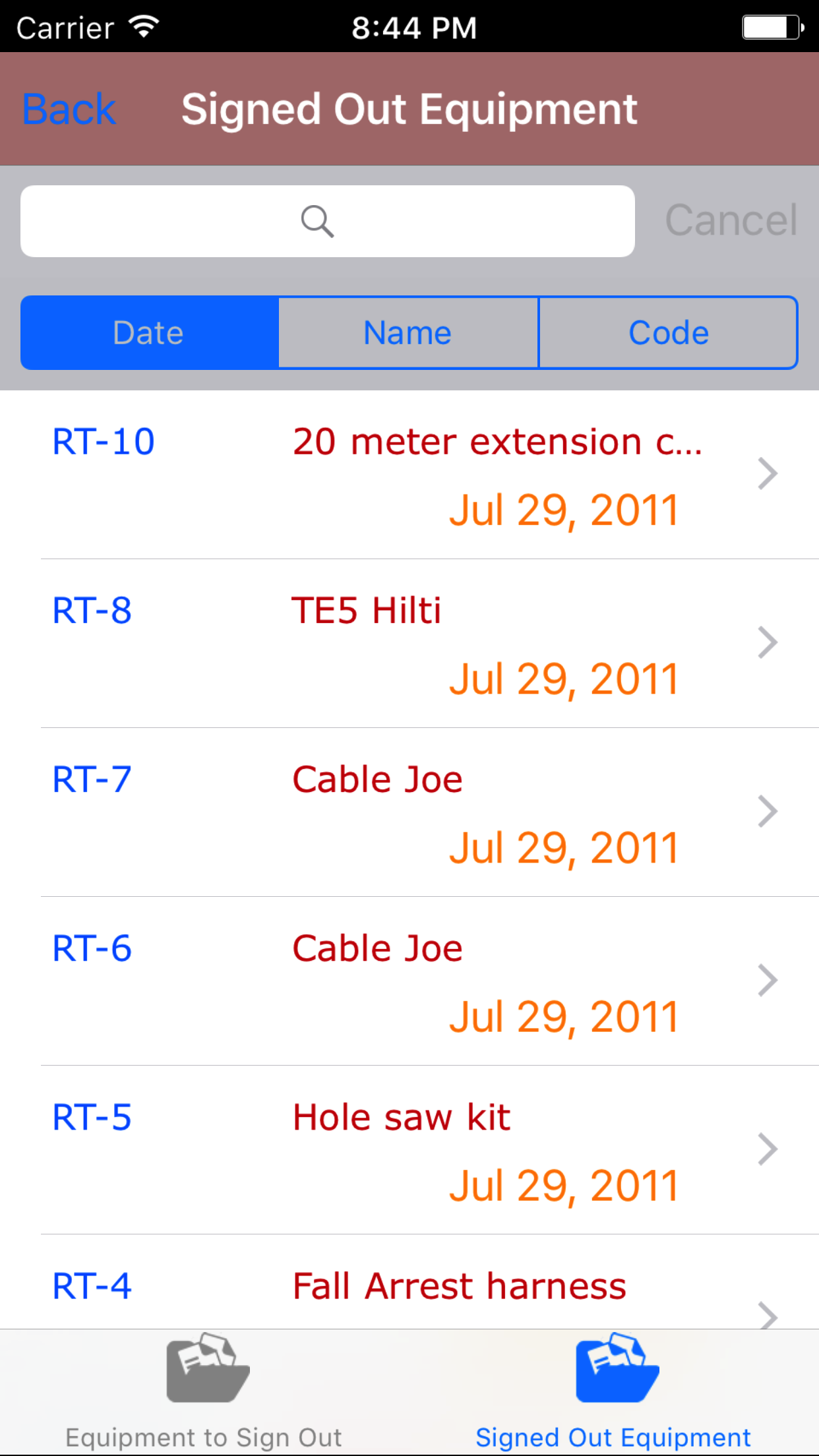
Task: View RT-5 Hole saw kit details
Action: click(409, 1149)
